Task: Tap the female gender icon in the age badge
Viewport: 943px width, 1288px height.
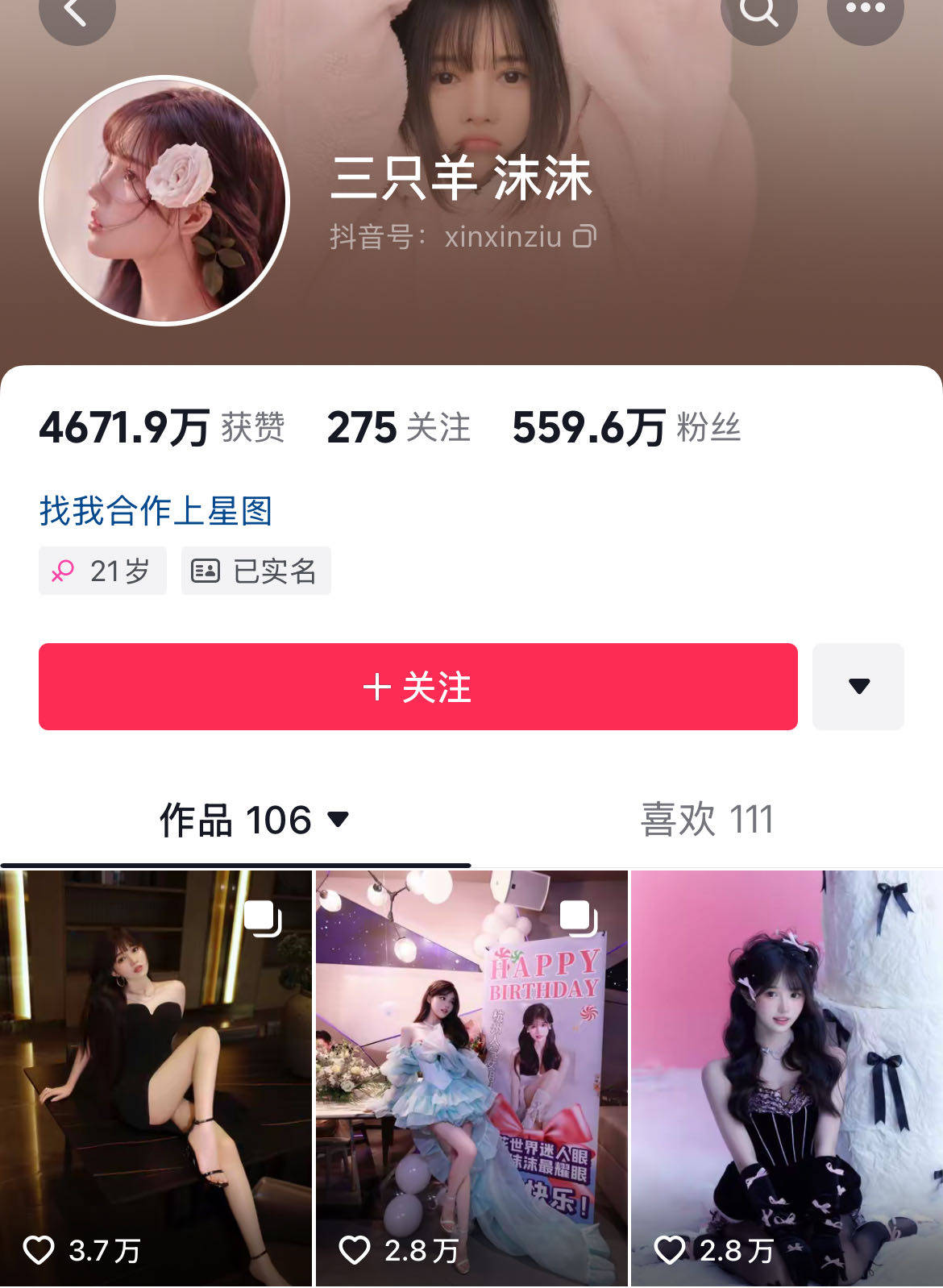Action: point(66,570)
